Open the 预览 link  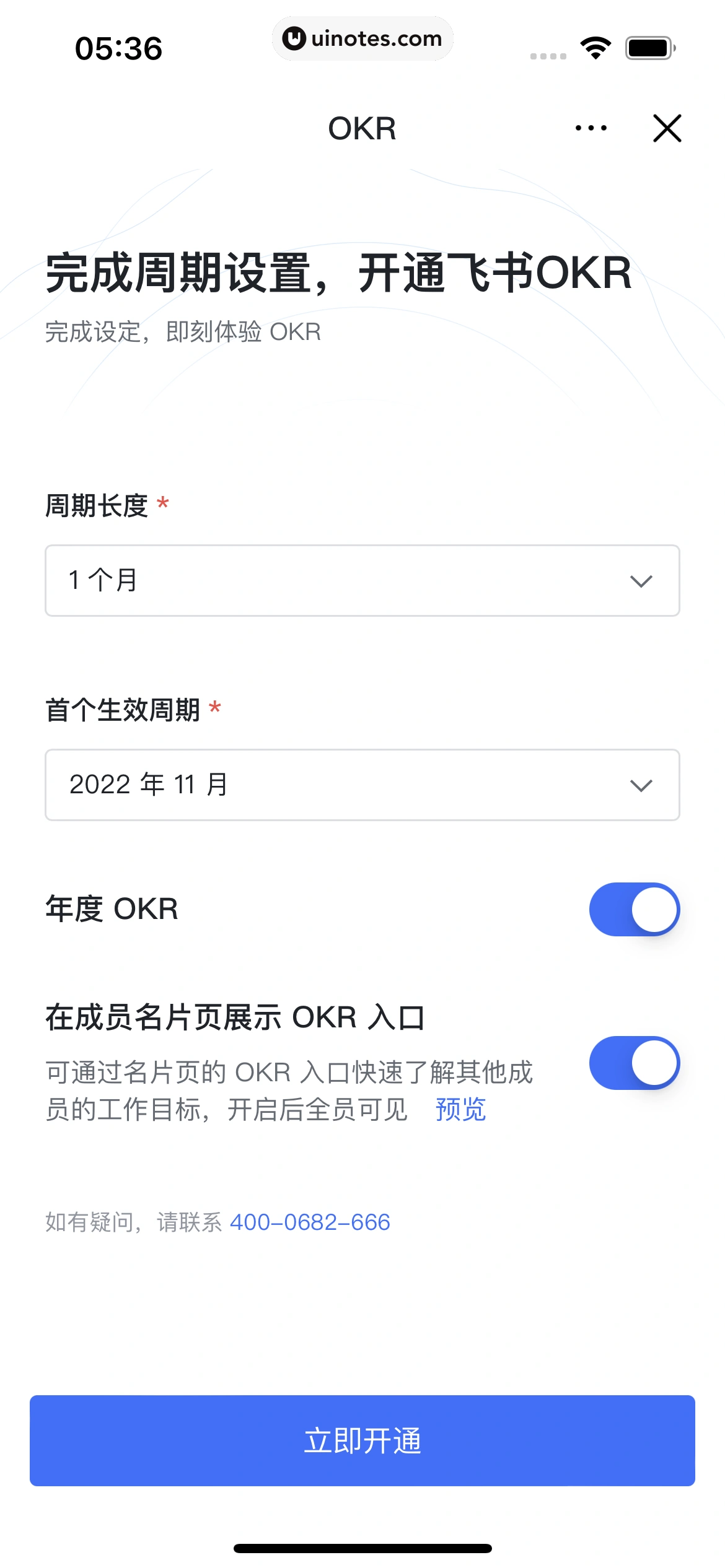point(460,1109)
